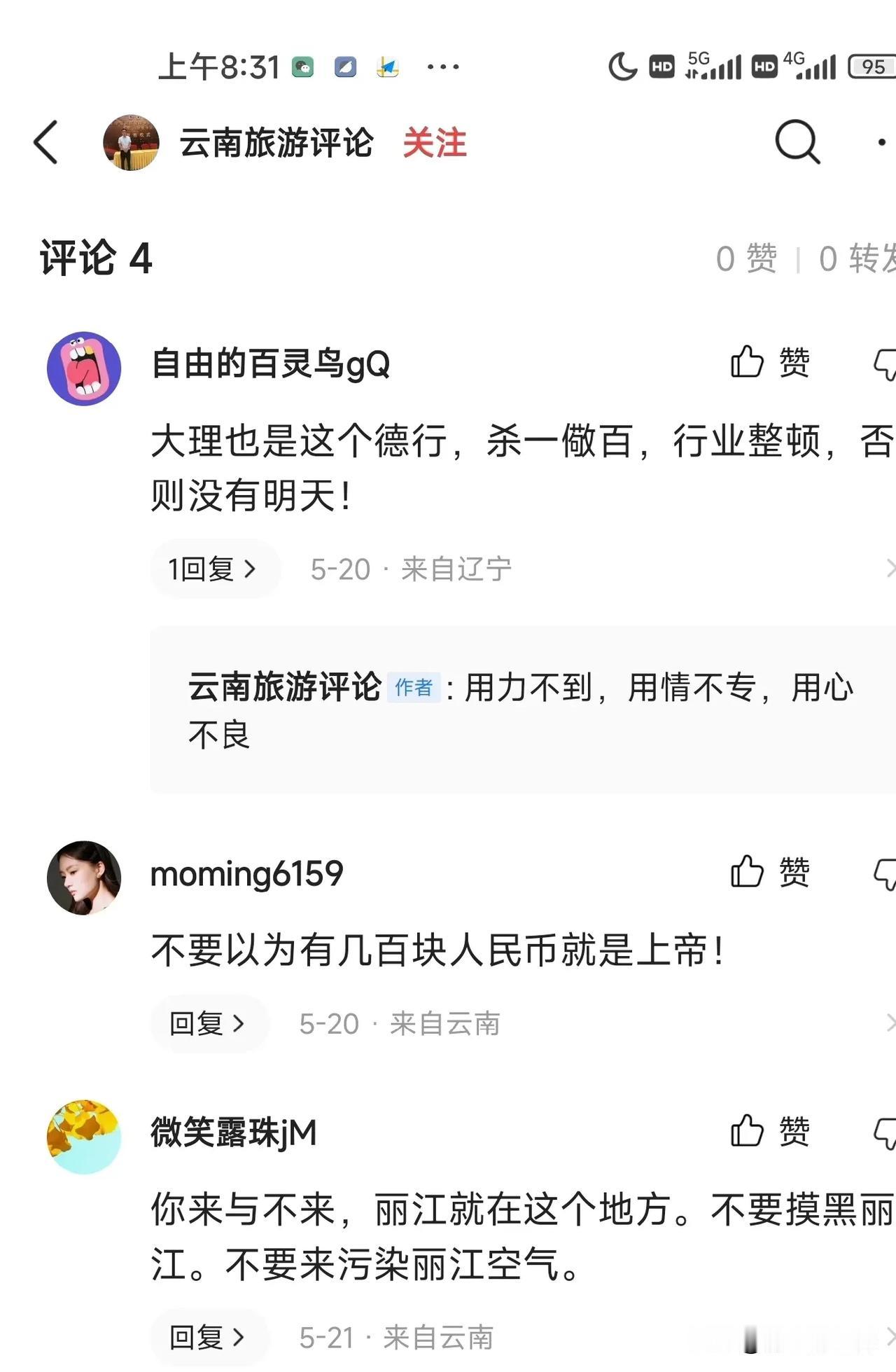Open search from the top bar
Screen dimensions: 896x1372
coord(797,140)
